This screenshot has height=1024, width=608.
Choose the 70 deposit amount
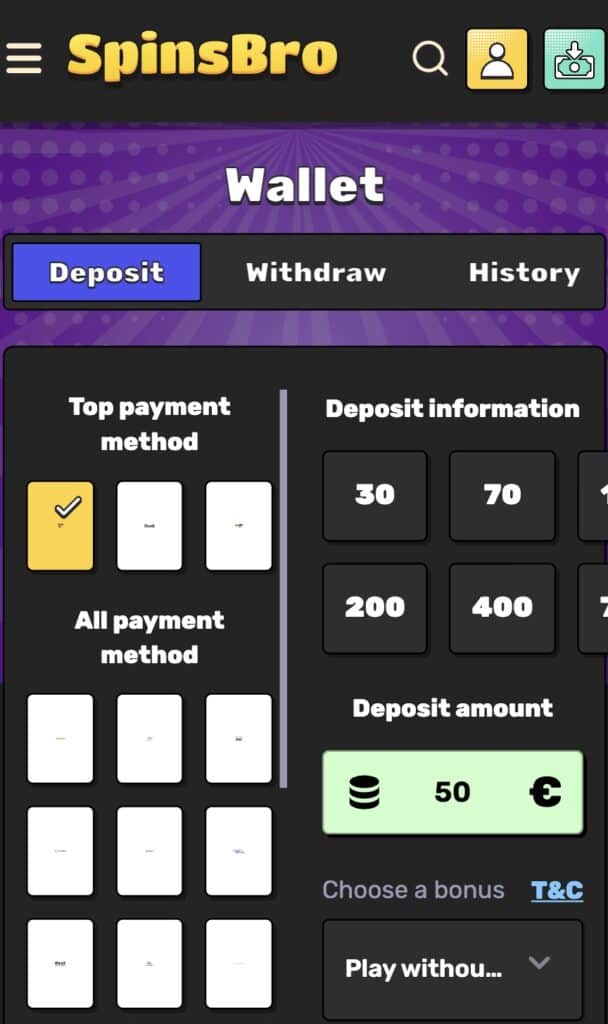click(x=502, y=495)
